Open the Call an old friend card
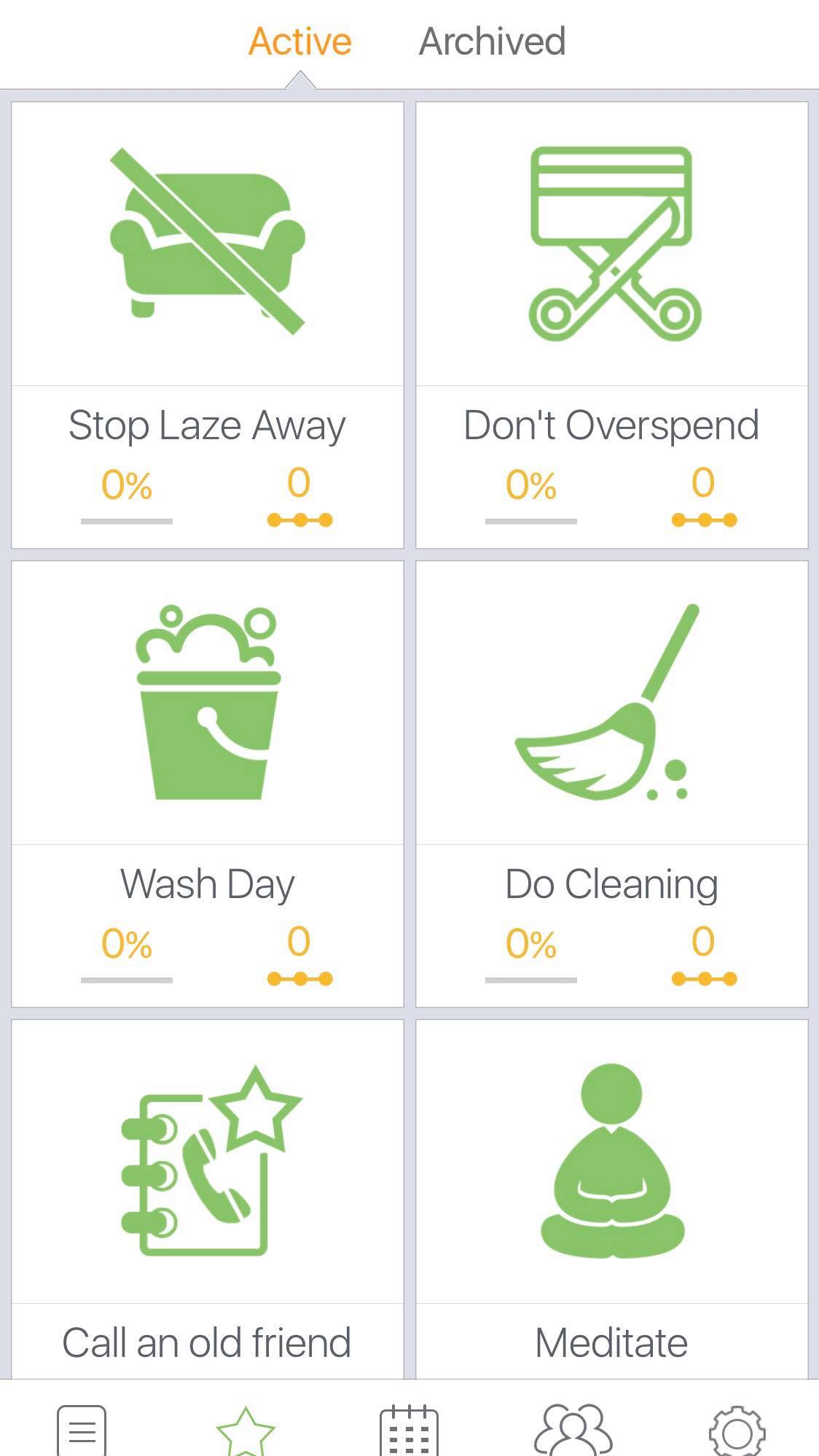Viewport: 819px width, 1456px height. tap(208, 1199)
